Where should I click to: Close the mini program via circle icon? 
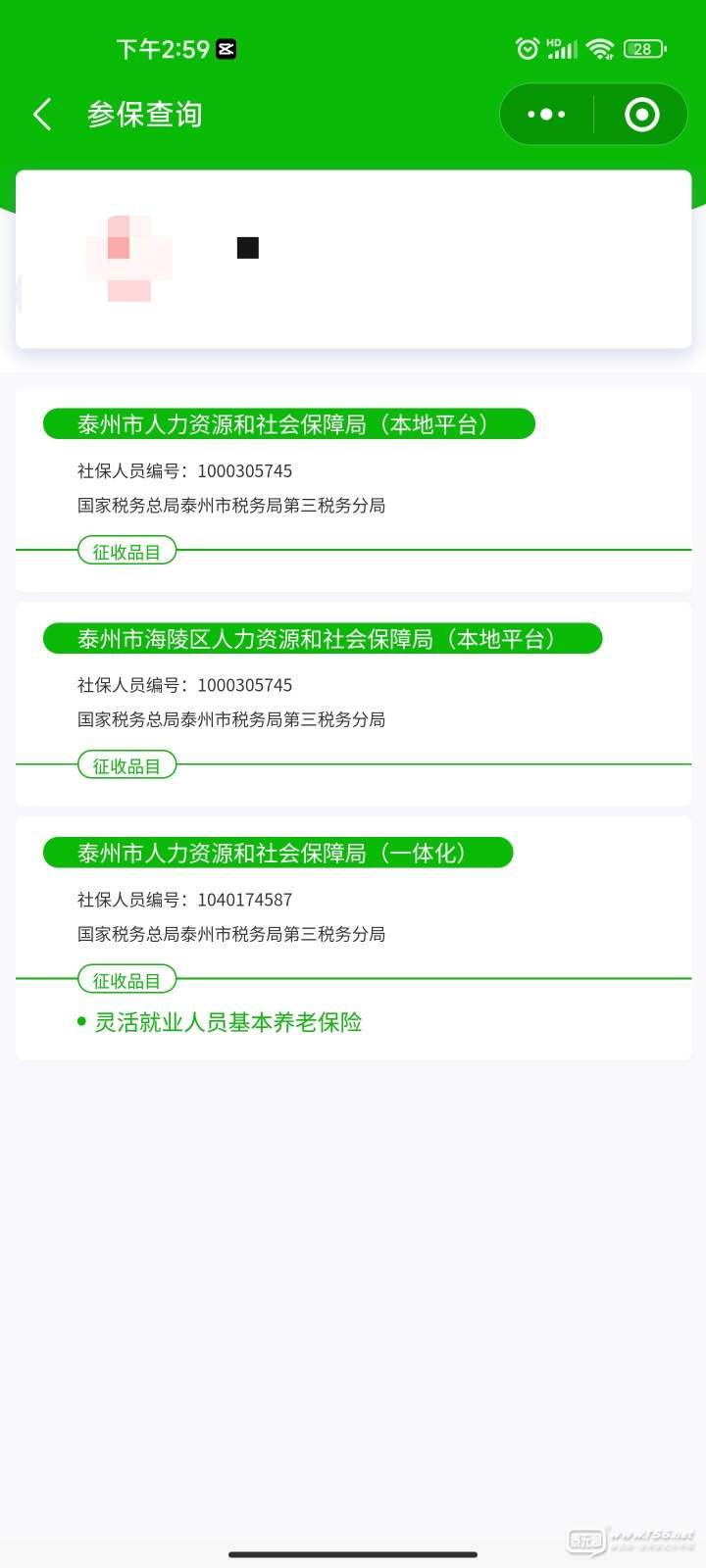[641, 115]
